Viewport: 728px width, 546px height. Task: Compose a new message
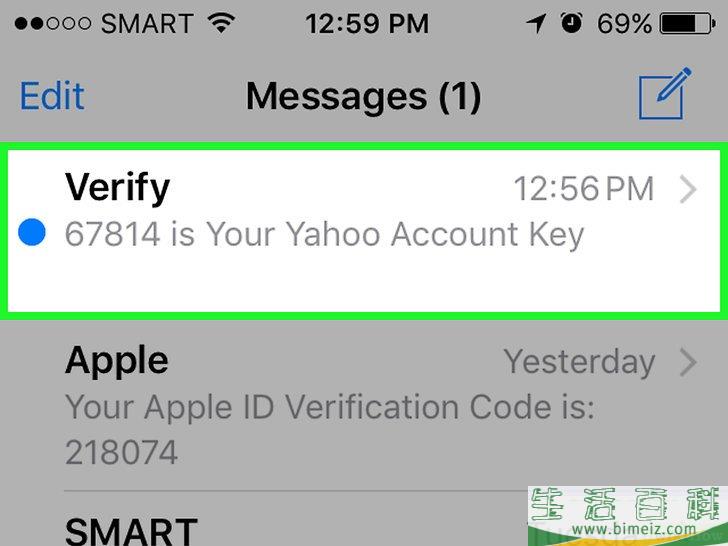[x=664, y=96]
